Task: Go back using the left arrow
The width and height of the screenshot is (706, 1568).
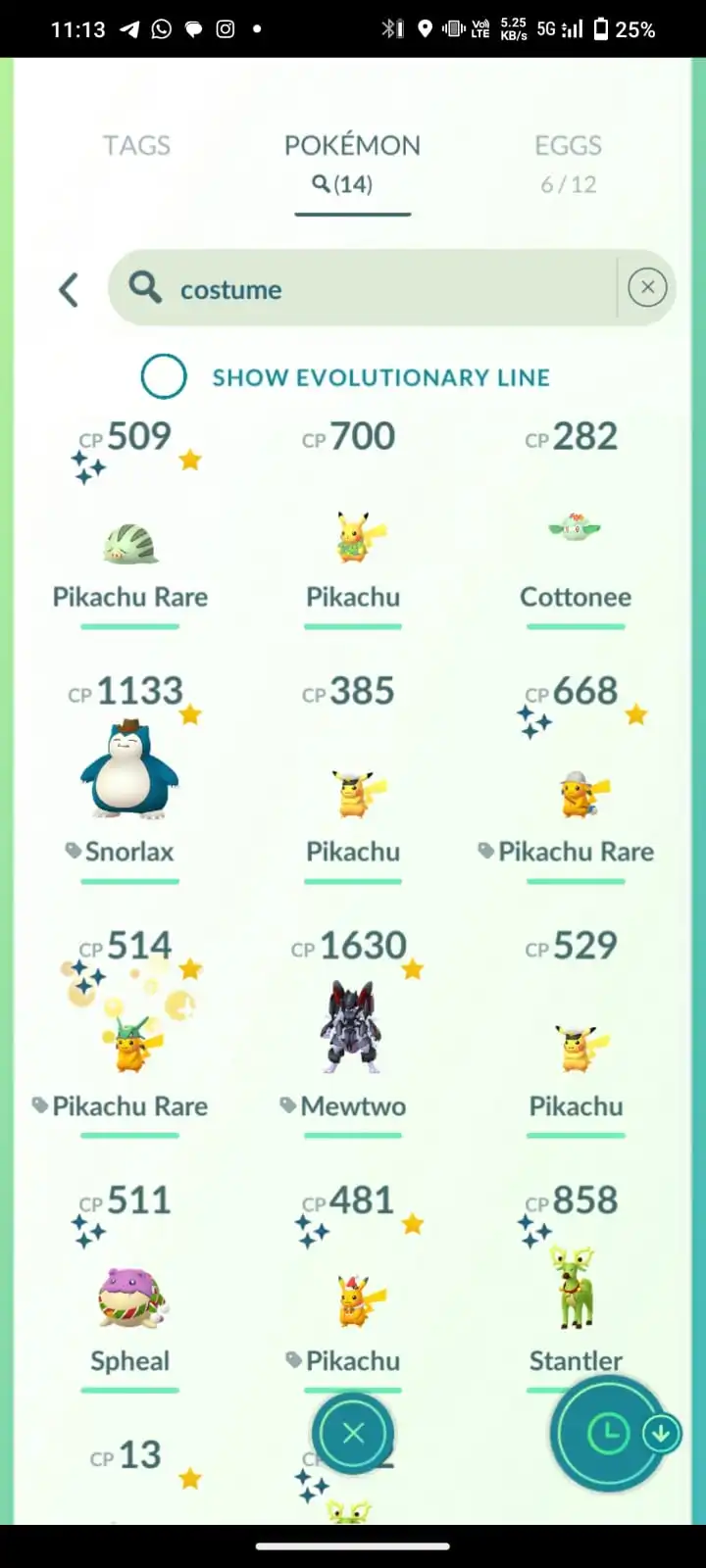Action: pos(68,289)
